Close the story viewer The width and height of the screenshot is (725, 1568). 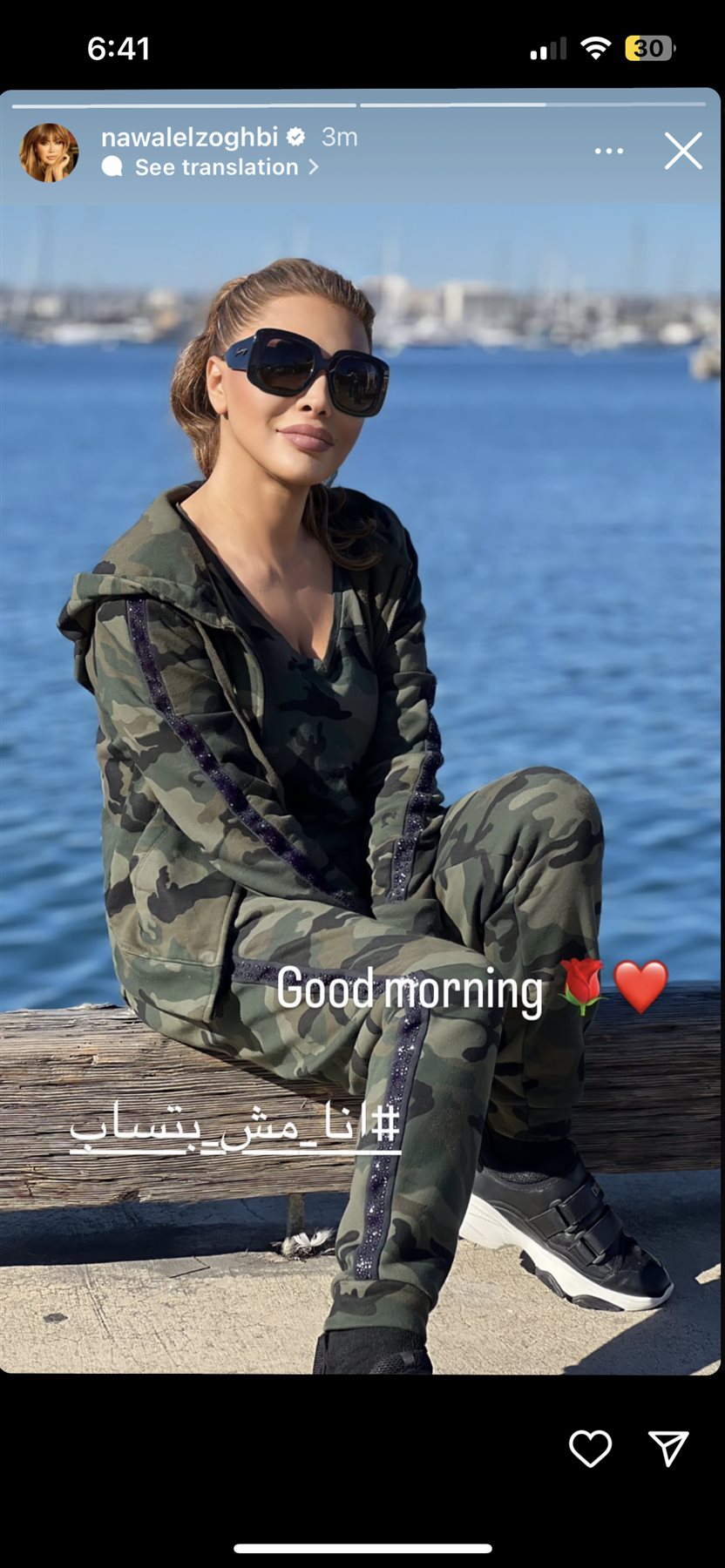point(683,151)
